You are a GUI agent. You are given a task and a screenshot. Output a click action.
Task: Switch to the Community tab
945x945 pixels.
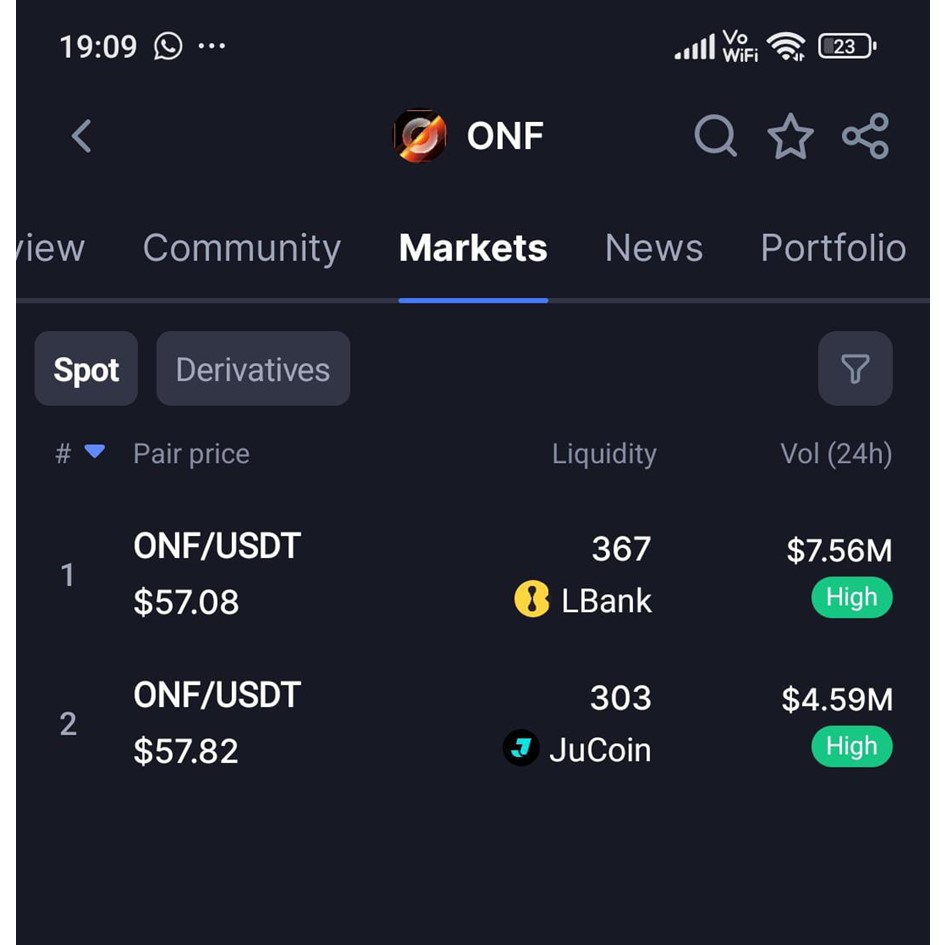click(241, 248)
